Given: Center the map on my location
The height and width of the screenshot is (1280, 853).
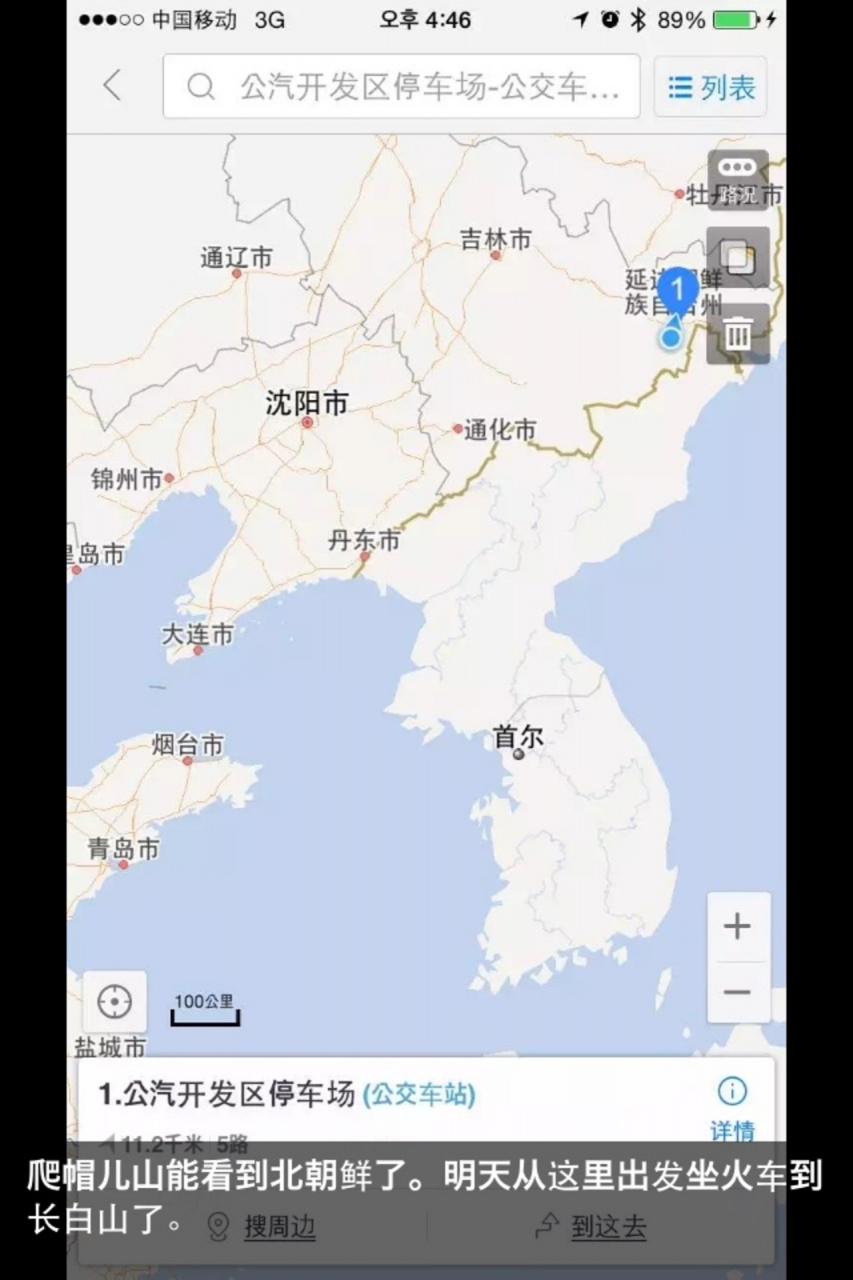Looking at the screenshot, I should [114, 1001].
